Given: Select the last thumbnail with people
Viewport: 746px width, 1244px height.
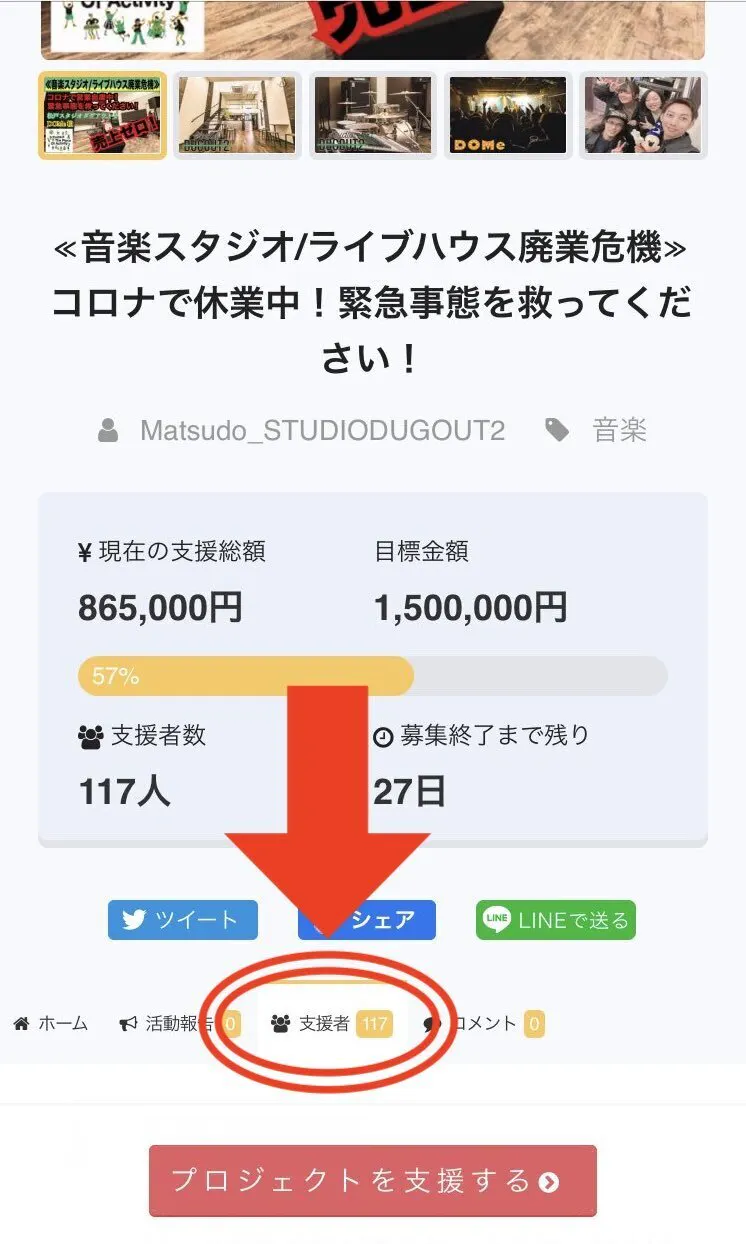Looking at the screenshot, I should tap(643, 115).
